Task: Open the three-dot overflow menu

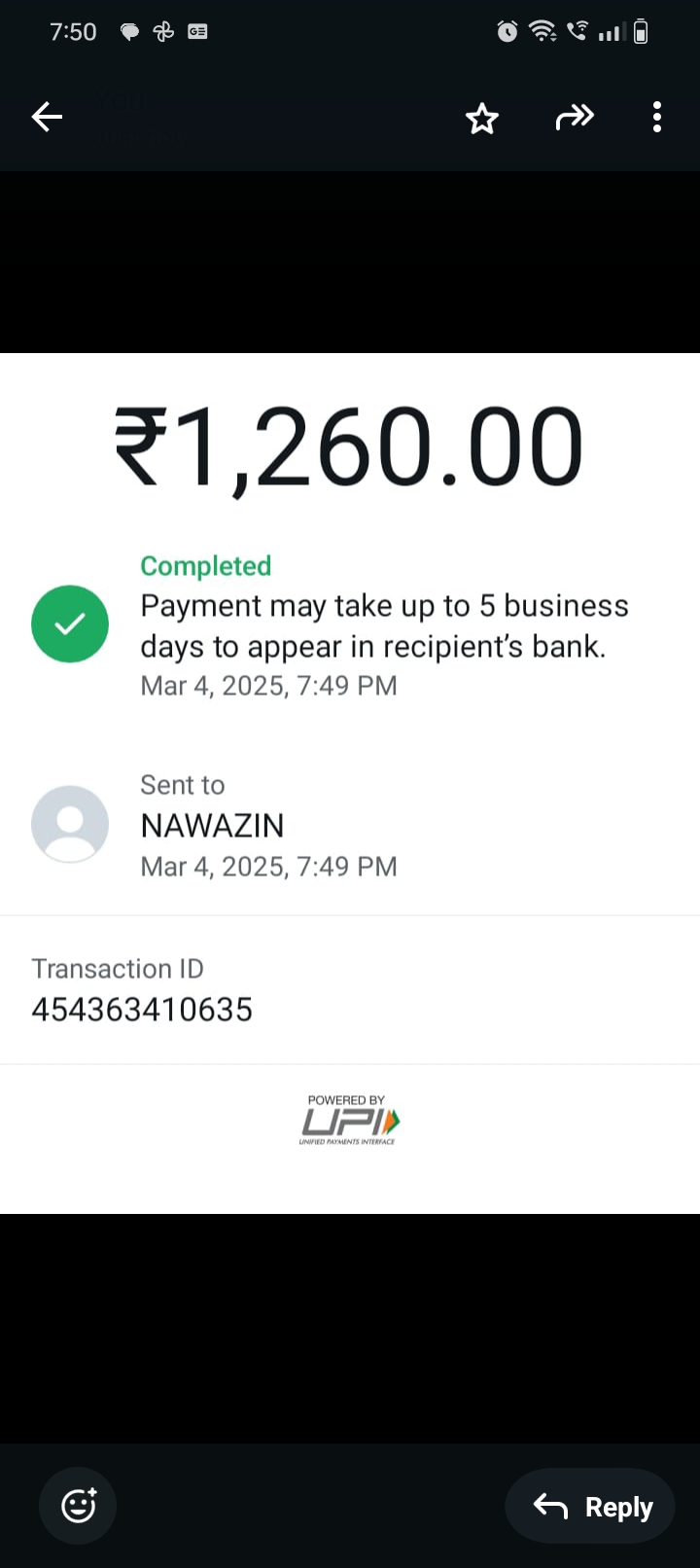Action: pyautogui.click(x=657, y=118)
